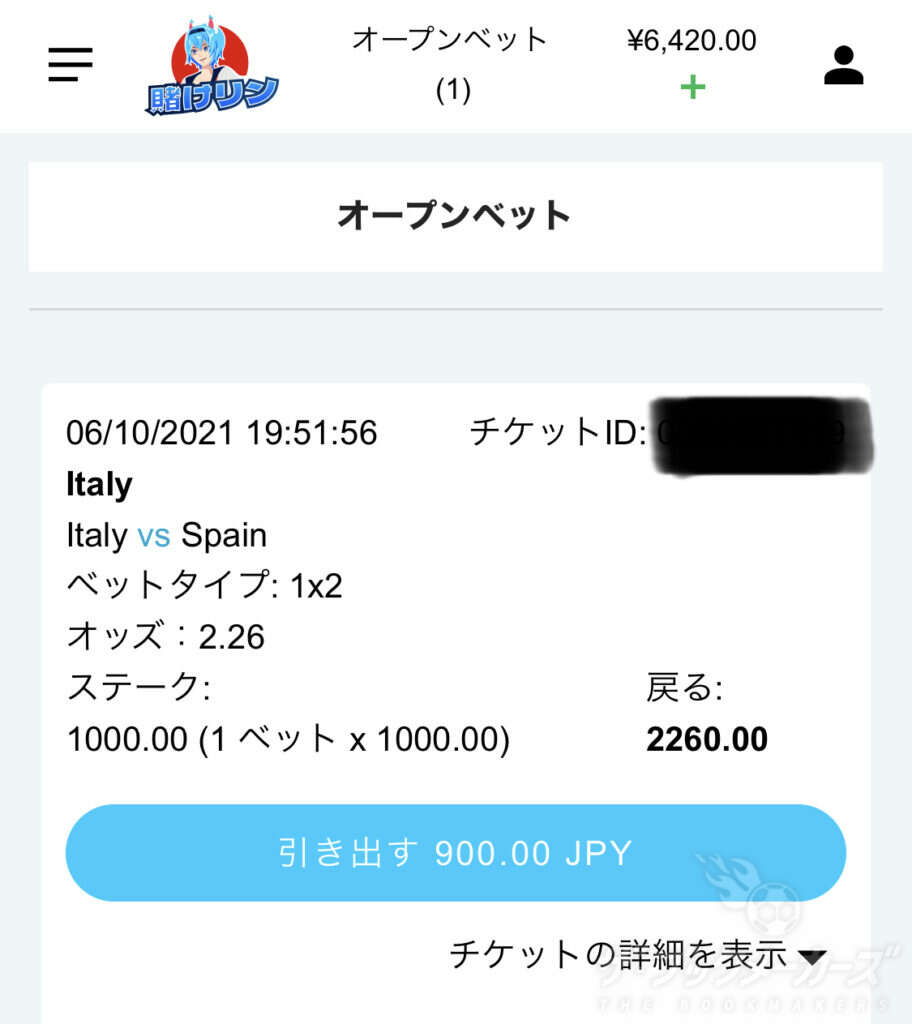Click the hamburger menu's top line area

click(x=68, y=52)
